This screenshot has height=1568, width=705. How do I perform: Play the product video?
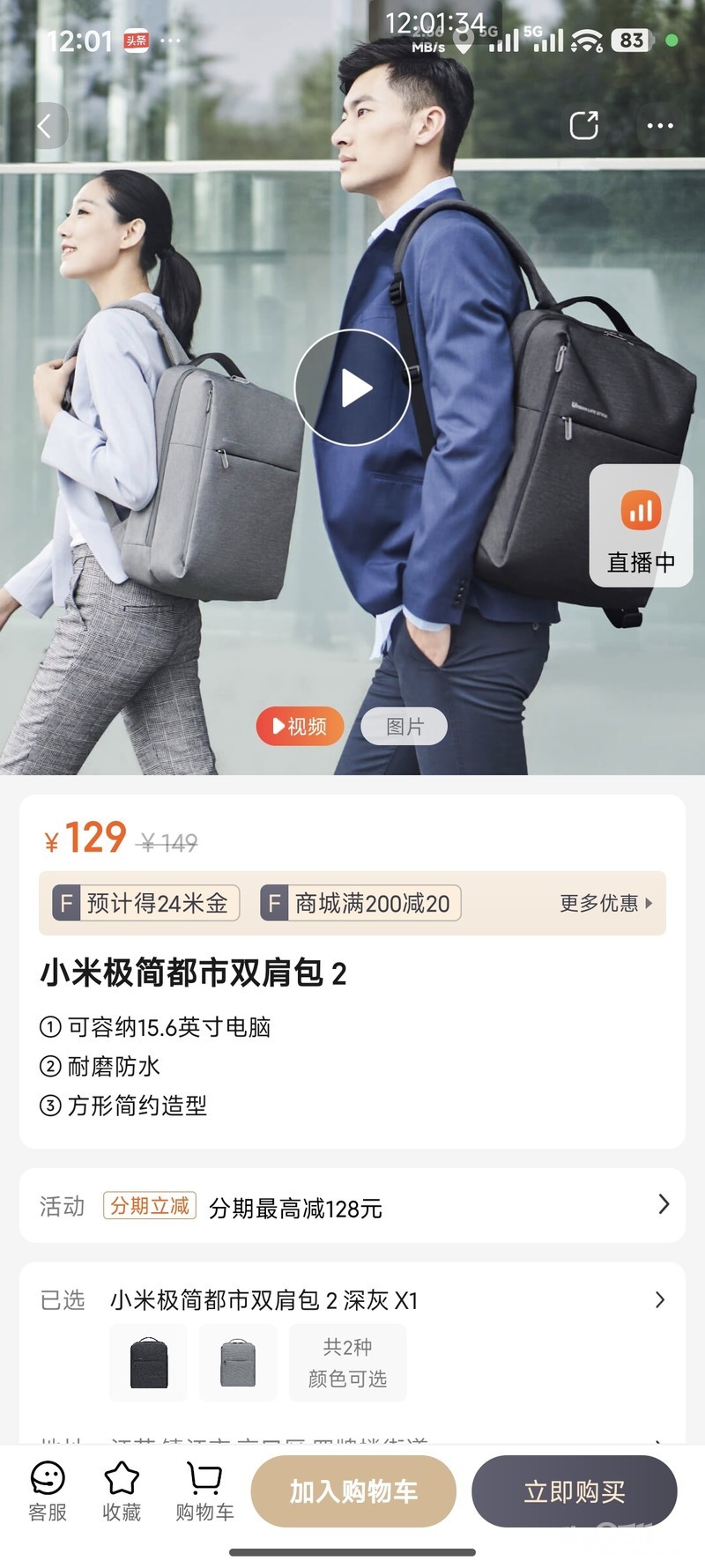[x=352, y=388]
